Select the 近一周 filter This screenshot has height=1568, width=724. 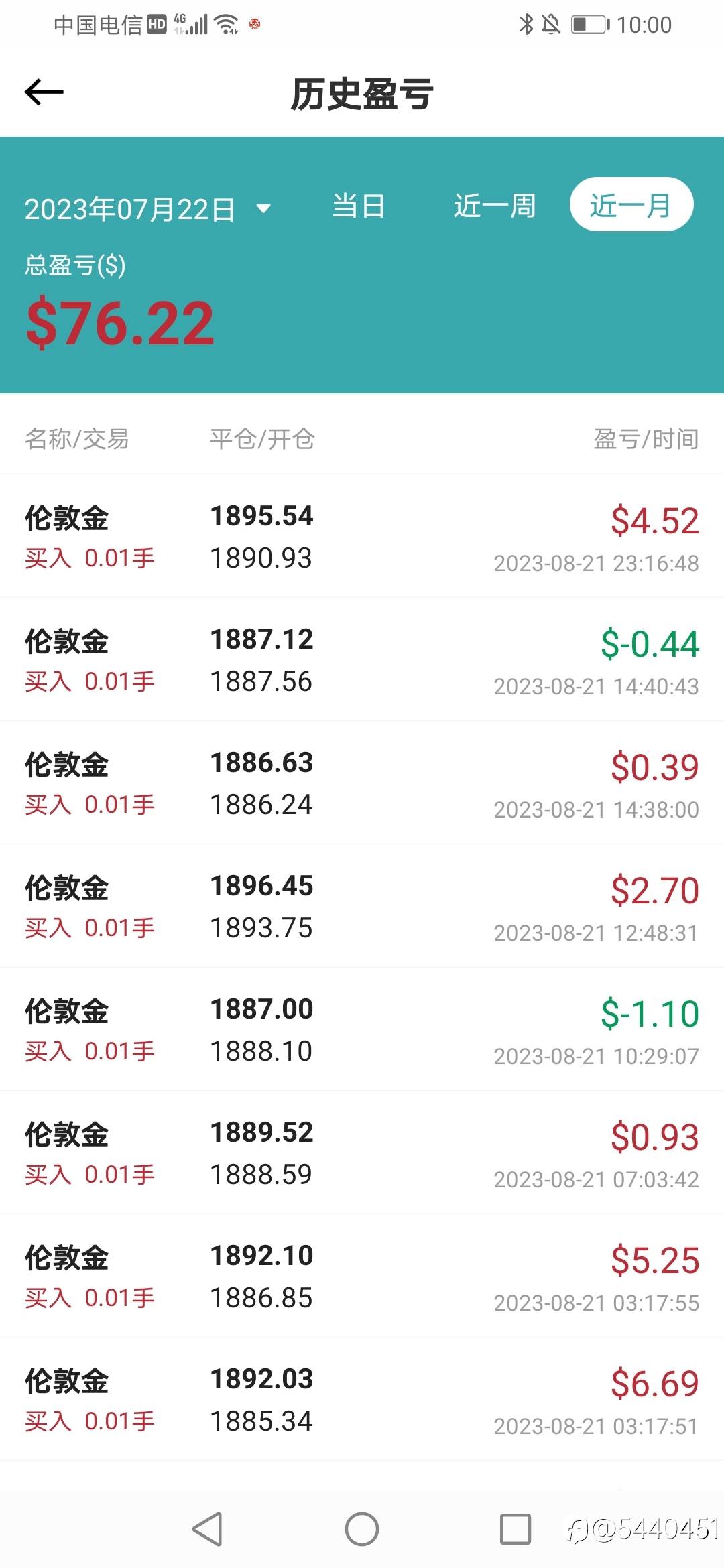(495, 206)
